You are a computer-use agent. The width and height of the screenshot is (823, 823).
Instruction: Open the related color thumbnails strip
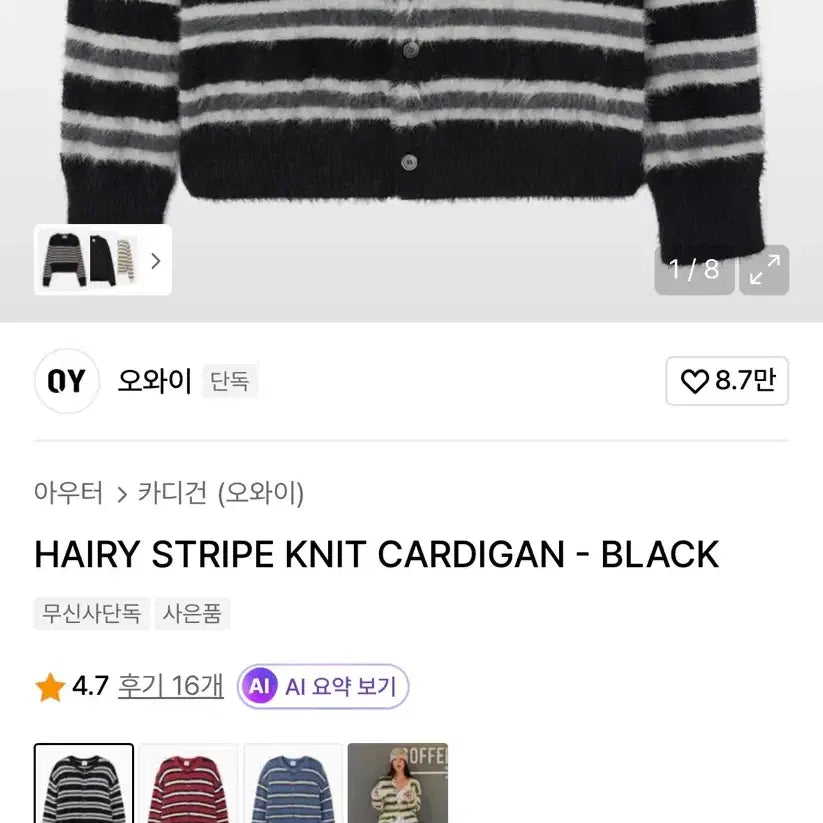click(103, 260)
